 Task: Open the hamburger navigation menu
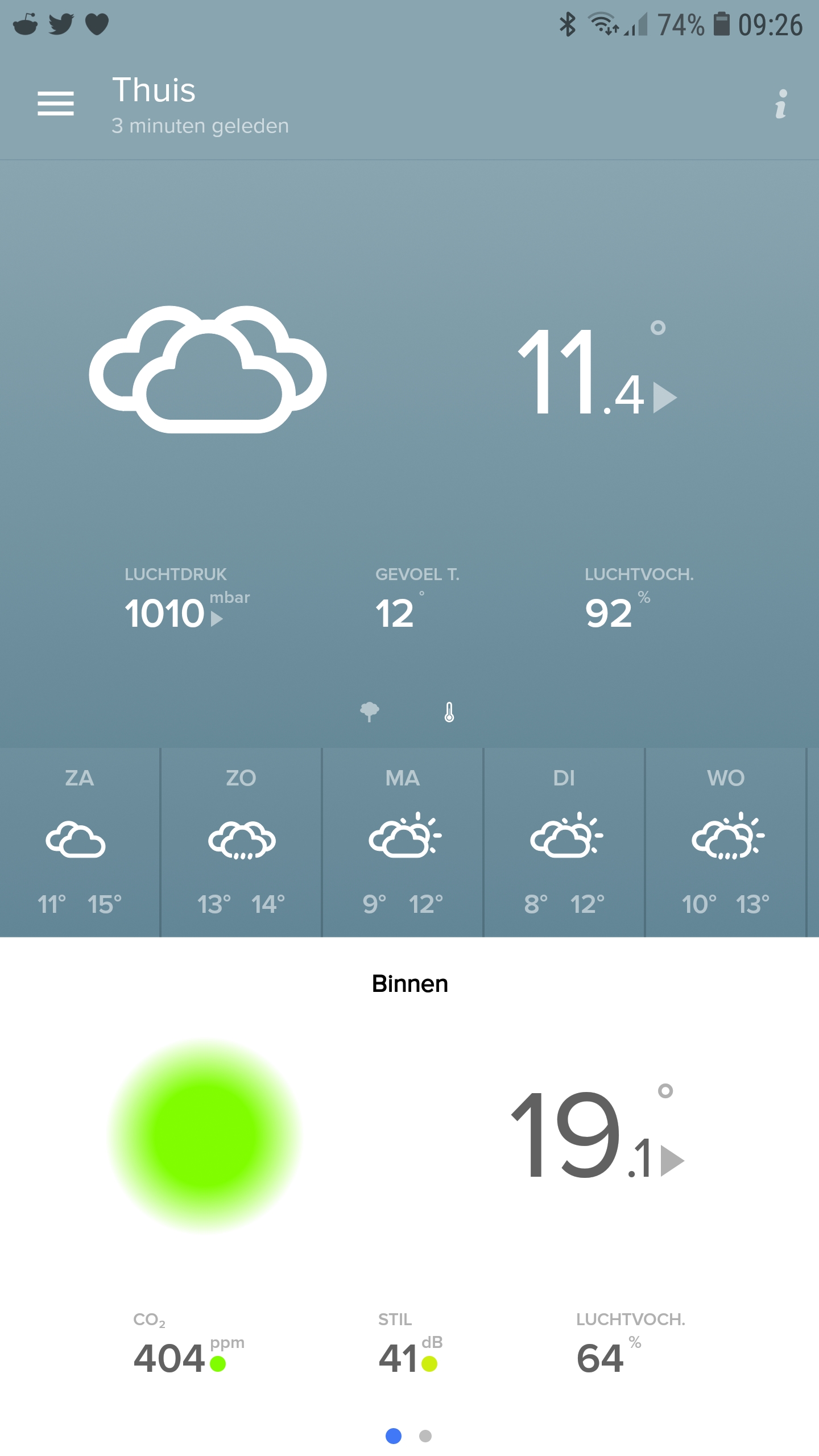(56, 104)
